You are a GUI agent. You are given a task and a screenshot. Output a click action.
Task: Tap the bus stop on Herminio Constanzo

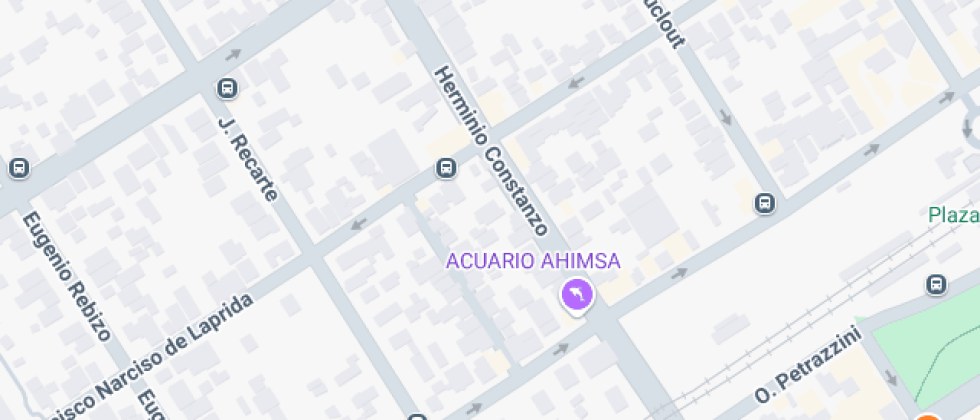click(x=446, y=169)
